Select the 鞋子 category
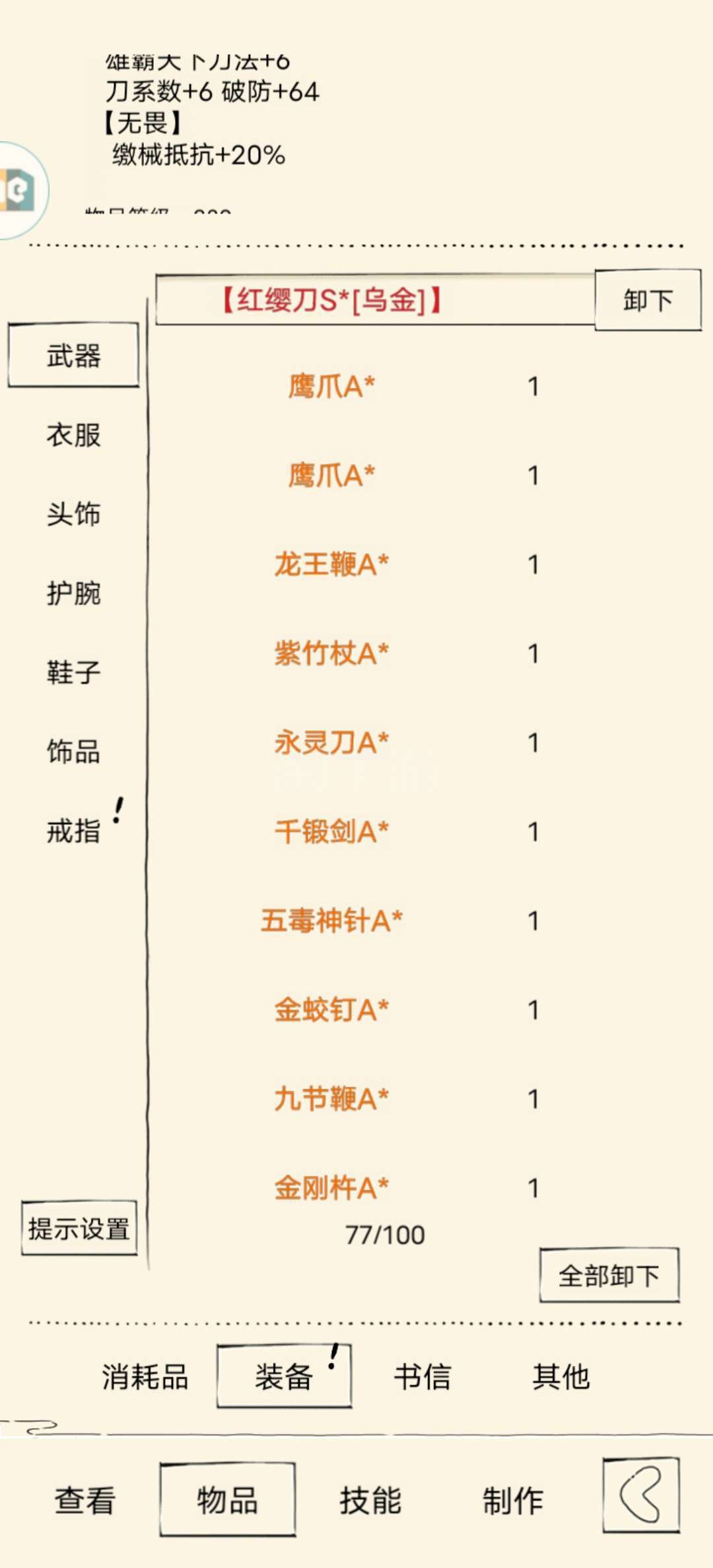 pyautogui.click(x=73, y=672)
